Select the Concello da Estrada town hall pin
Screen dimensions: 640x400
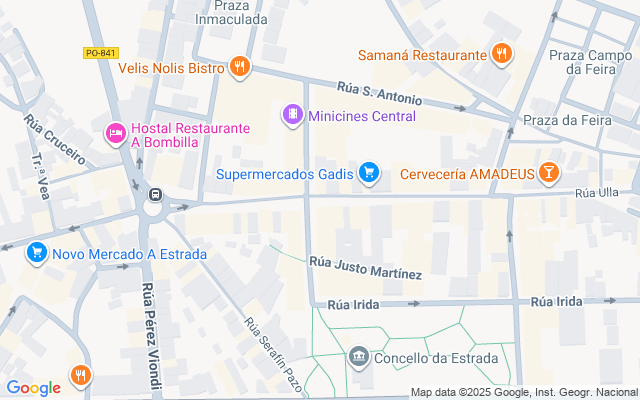click(359, 357)
